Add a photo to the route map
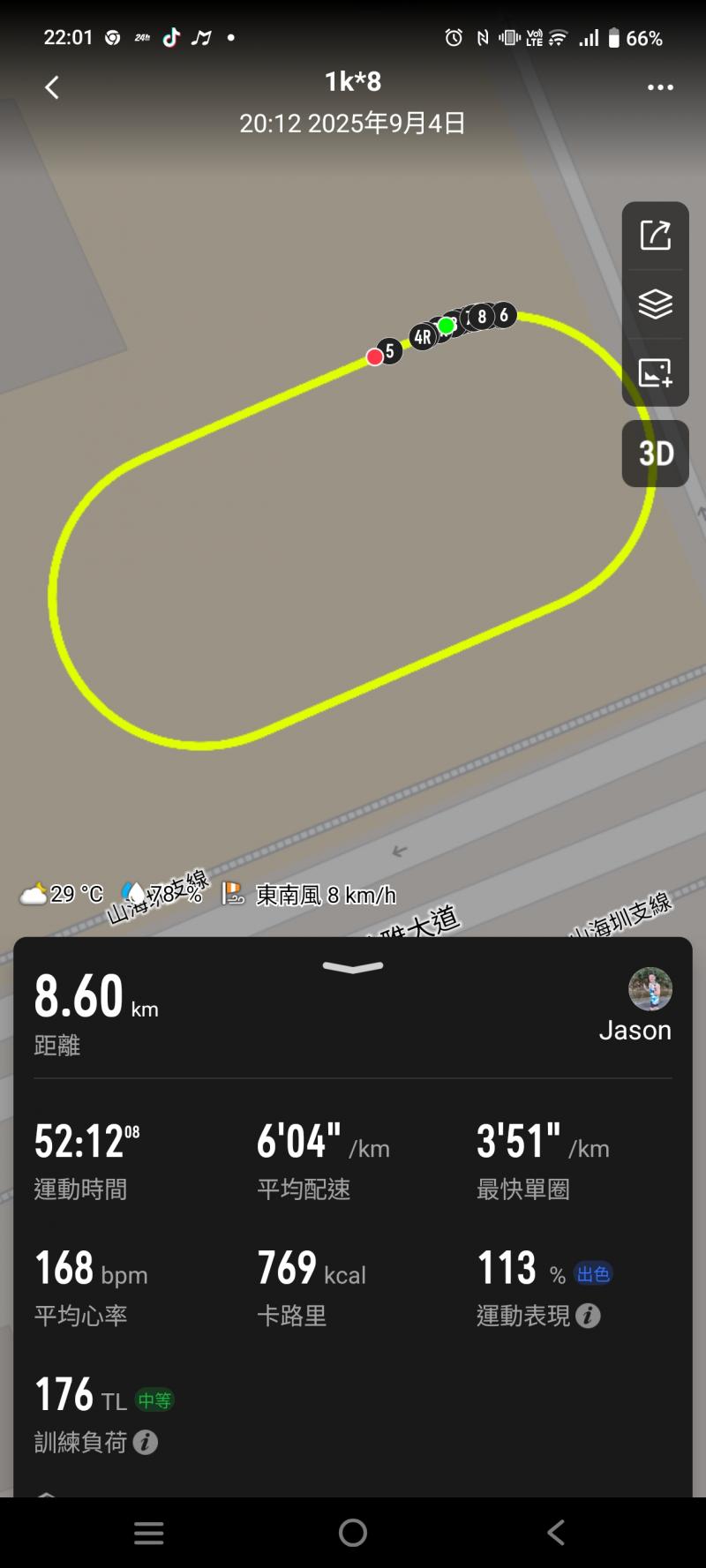 click(655, 373)
